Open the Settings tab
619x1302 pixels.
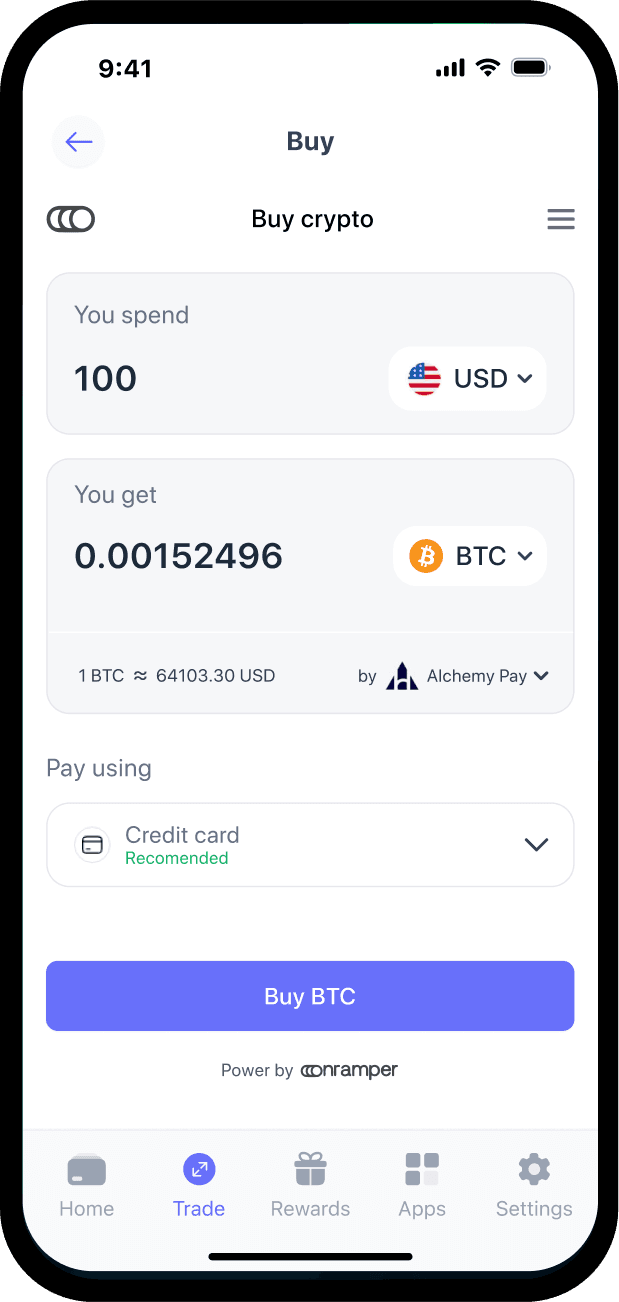click(x=534, y=1185)
